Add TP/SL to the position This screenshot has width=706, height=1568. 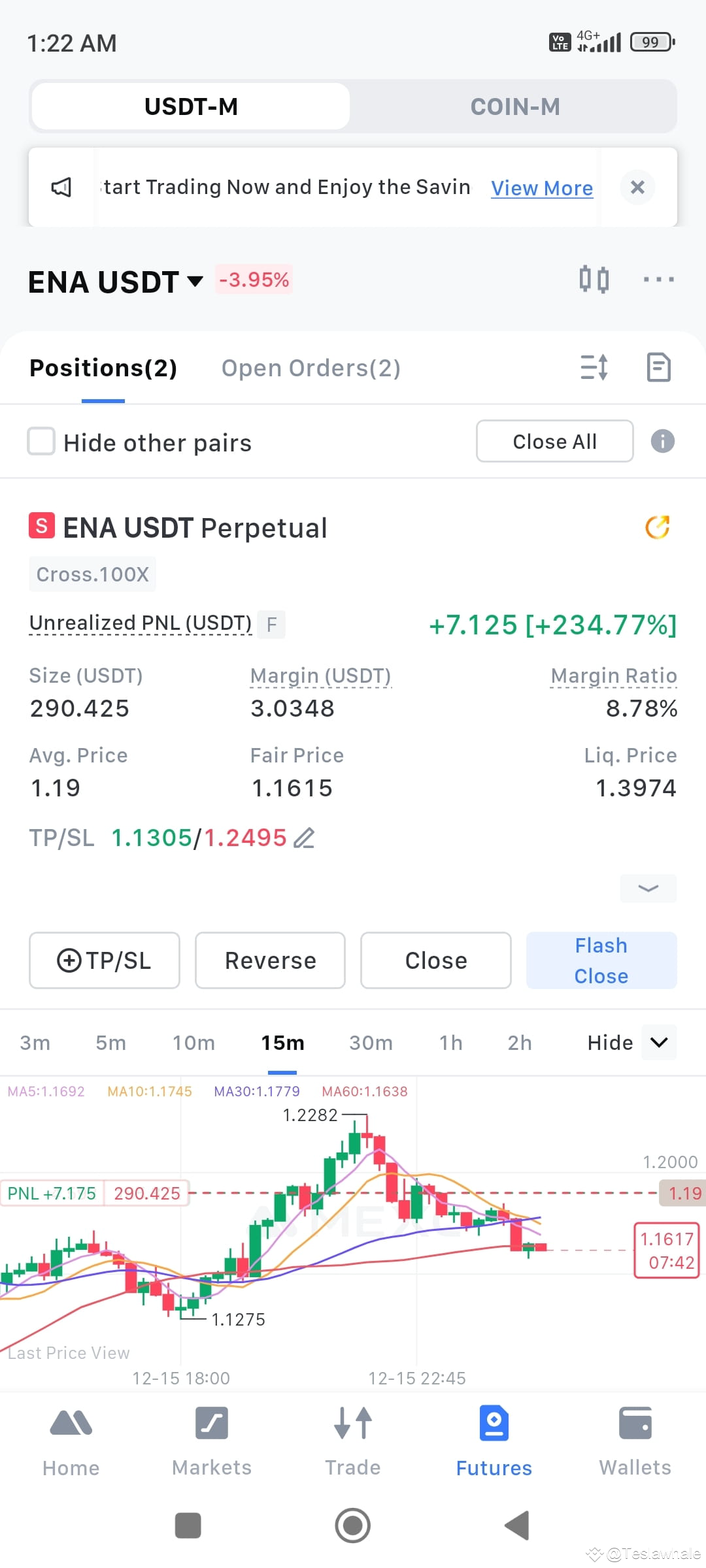tap(105, 960)
